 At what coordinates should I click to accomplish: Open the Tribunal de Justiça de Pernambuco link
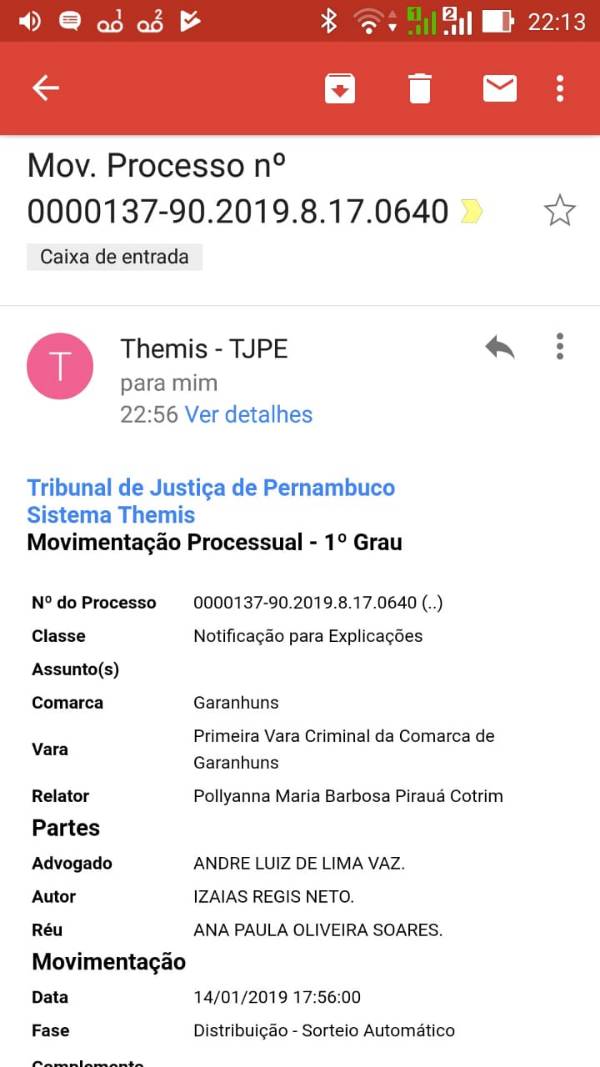pyautogui.click(x=211, y=488)
